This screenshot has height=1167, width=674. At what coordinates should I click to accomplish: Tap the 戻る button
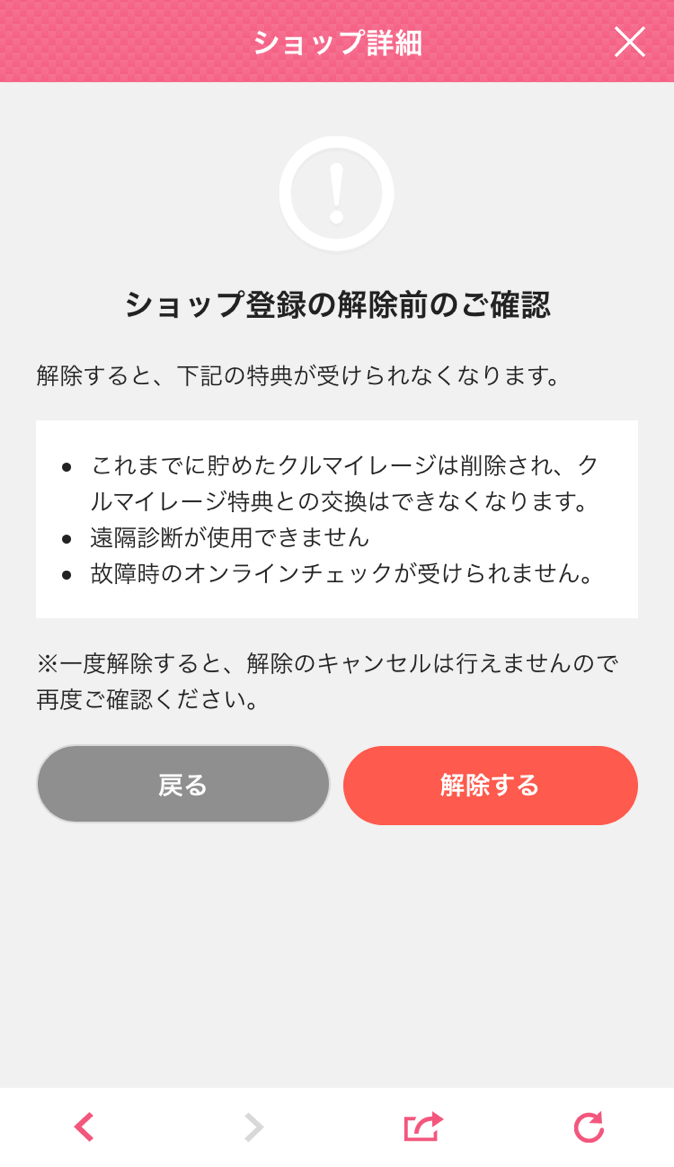point(183,784)
